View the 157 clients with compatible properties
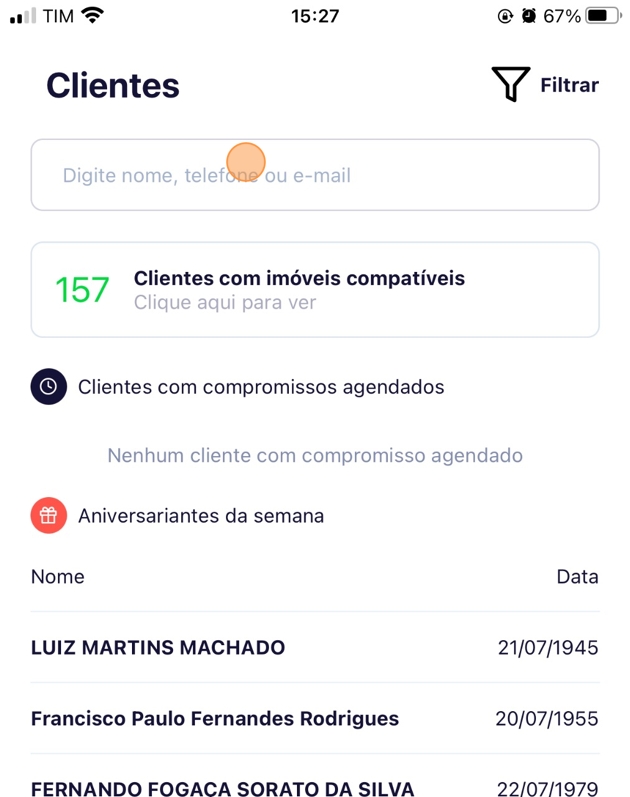The height and width of the screenshot is (797, 630). 315,290
